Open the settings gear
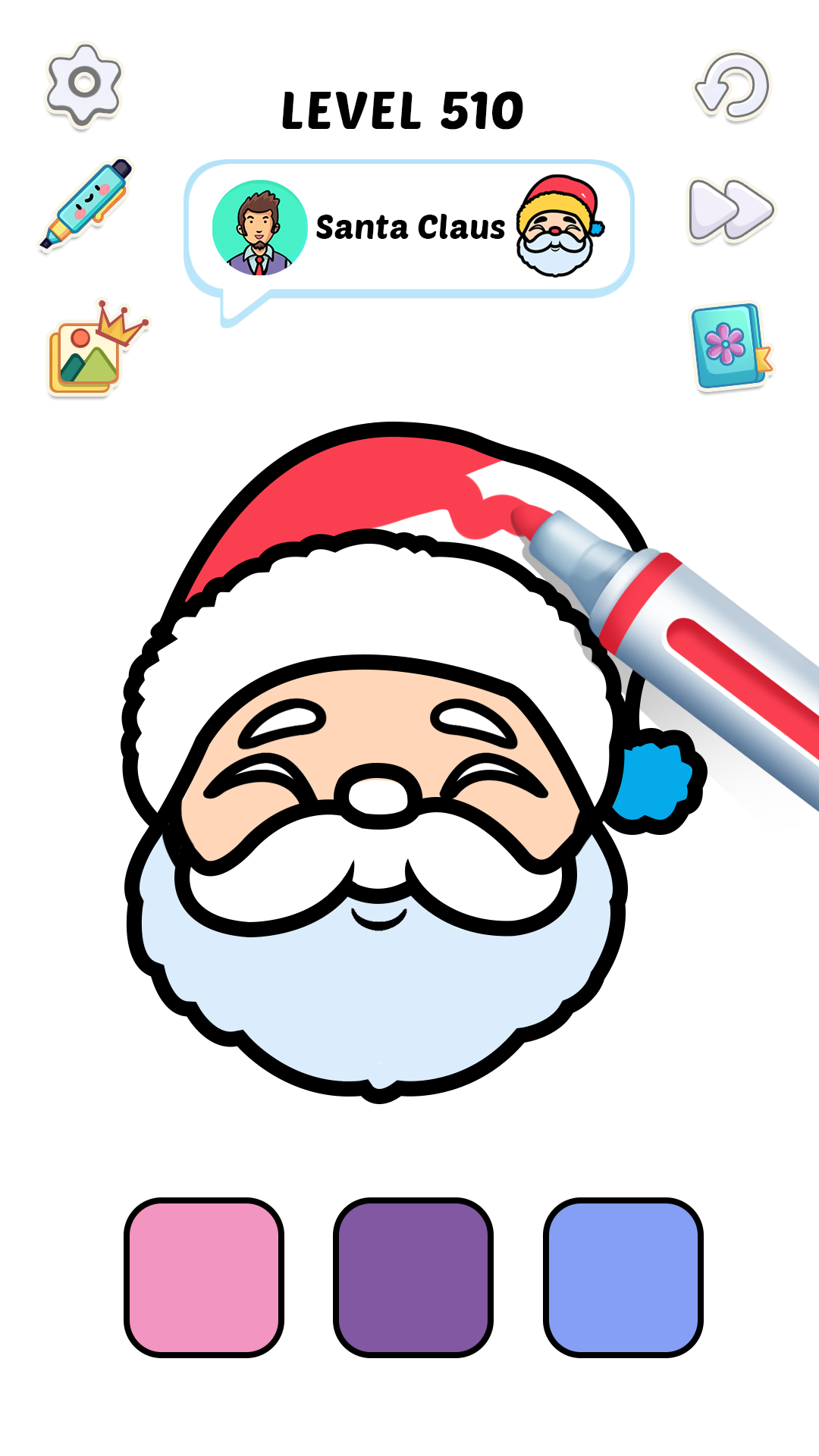819x1456 pixels. (84, 84)
